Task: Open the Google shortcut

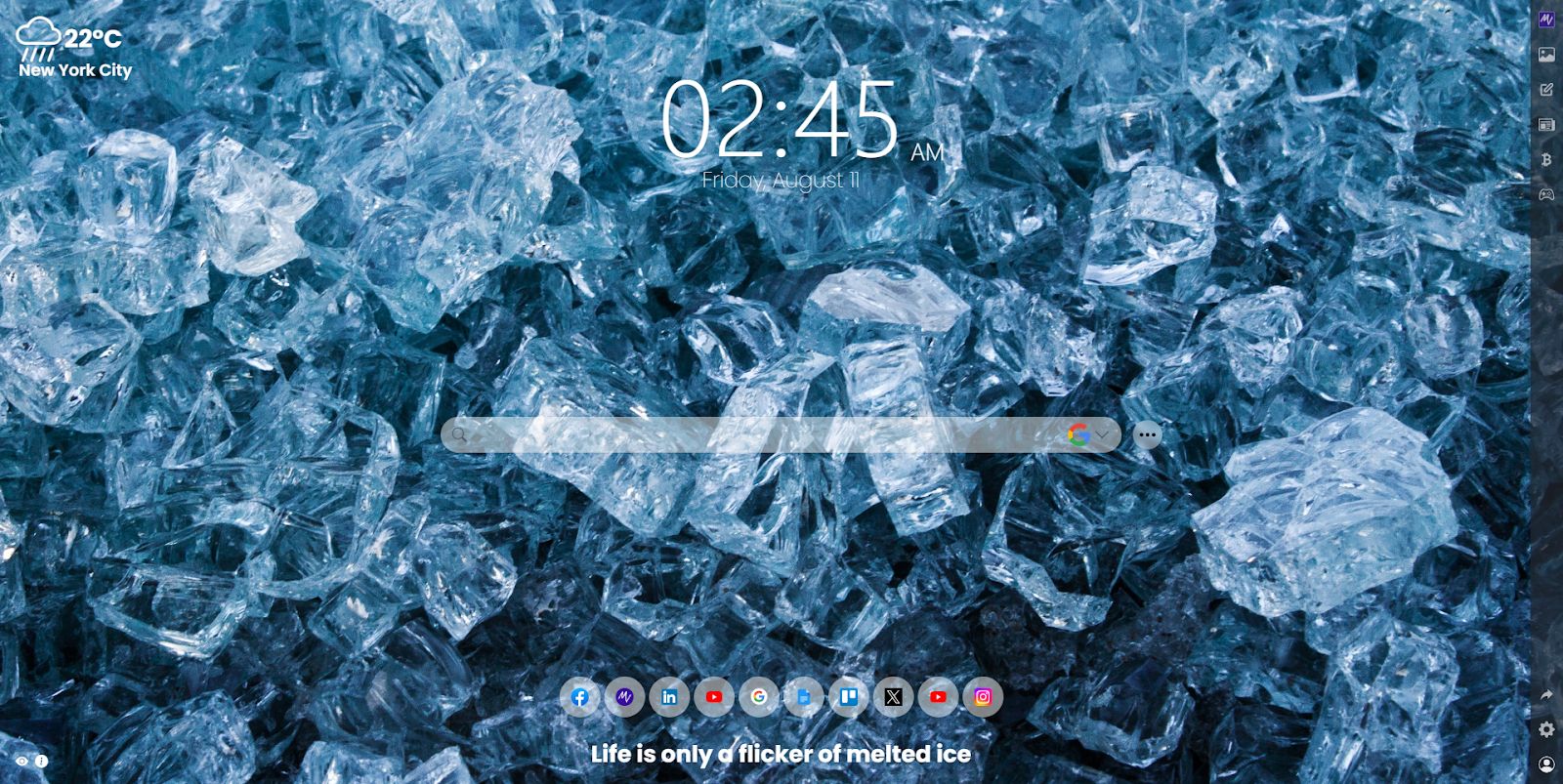Action: click(x=759, y=697)
